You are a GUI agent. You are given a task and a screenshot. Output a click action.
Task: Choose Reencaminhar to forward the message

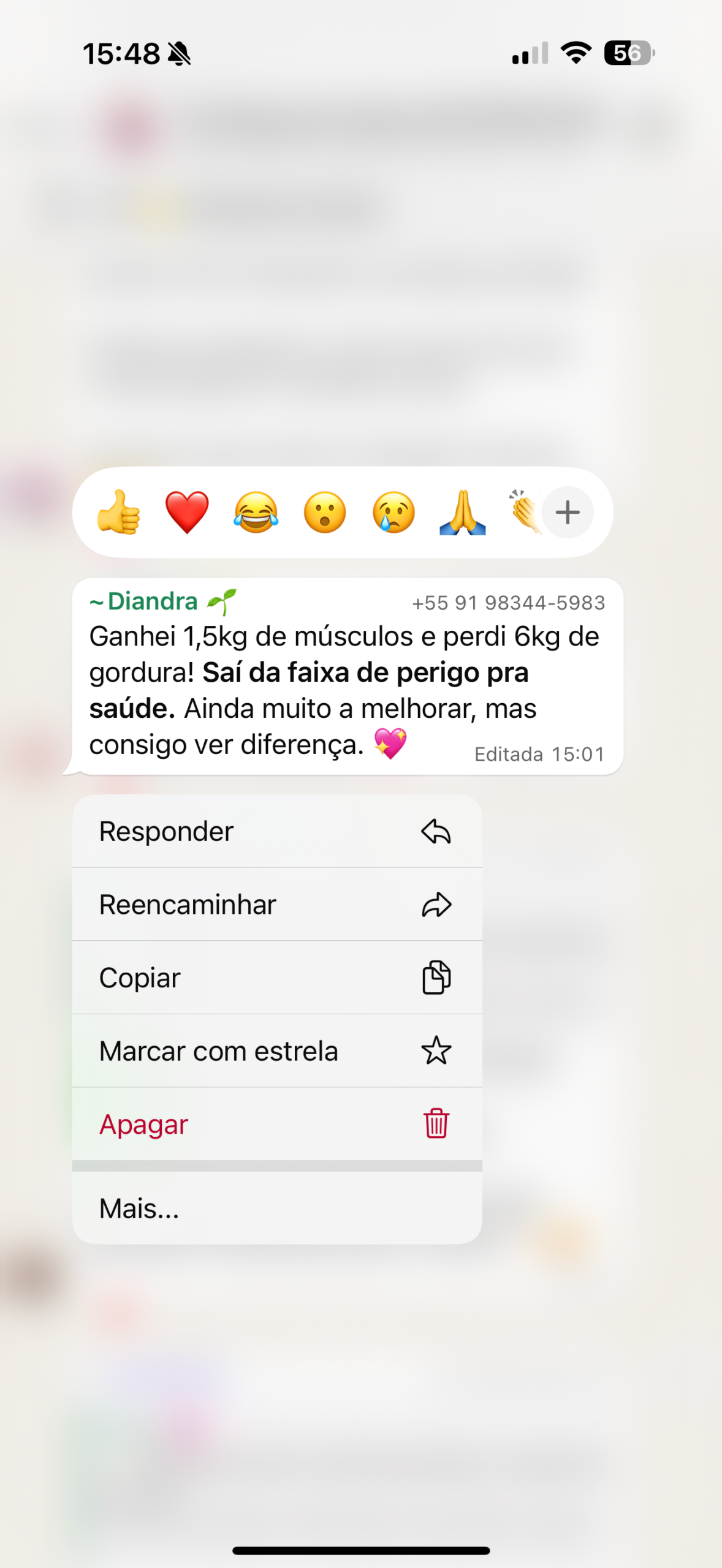(277, 905)
